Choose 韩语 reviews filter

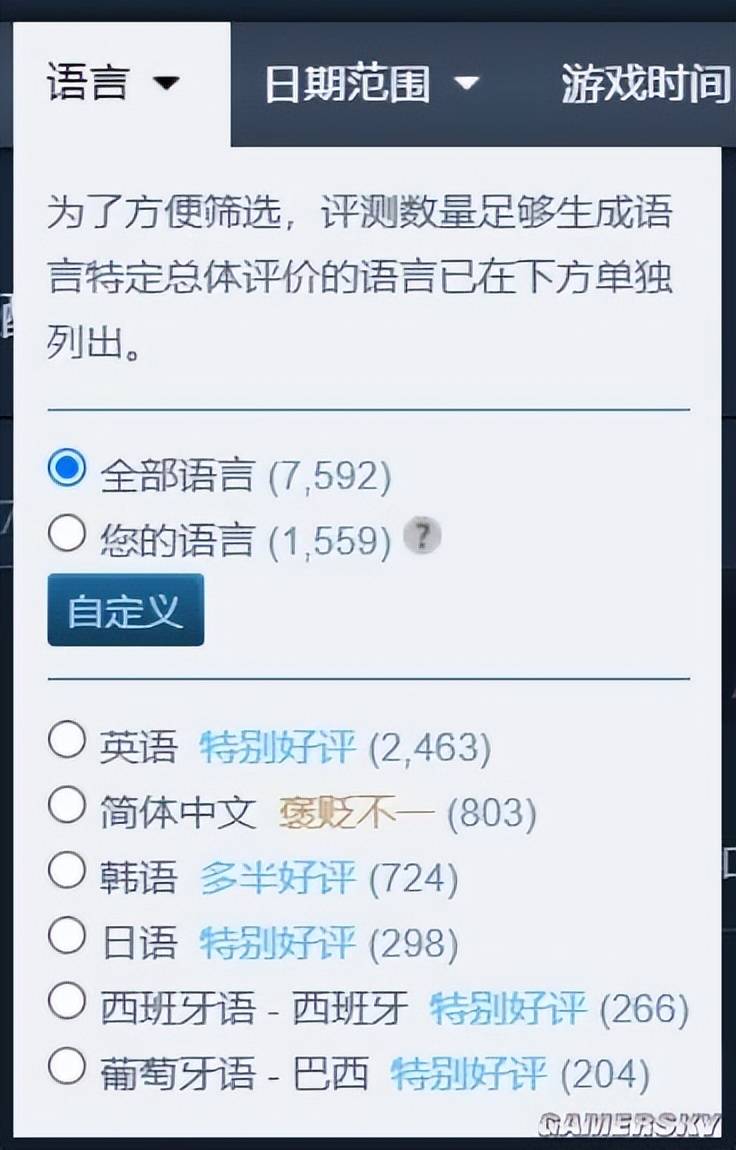(x=67, y=871)
